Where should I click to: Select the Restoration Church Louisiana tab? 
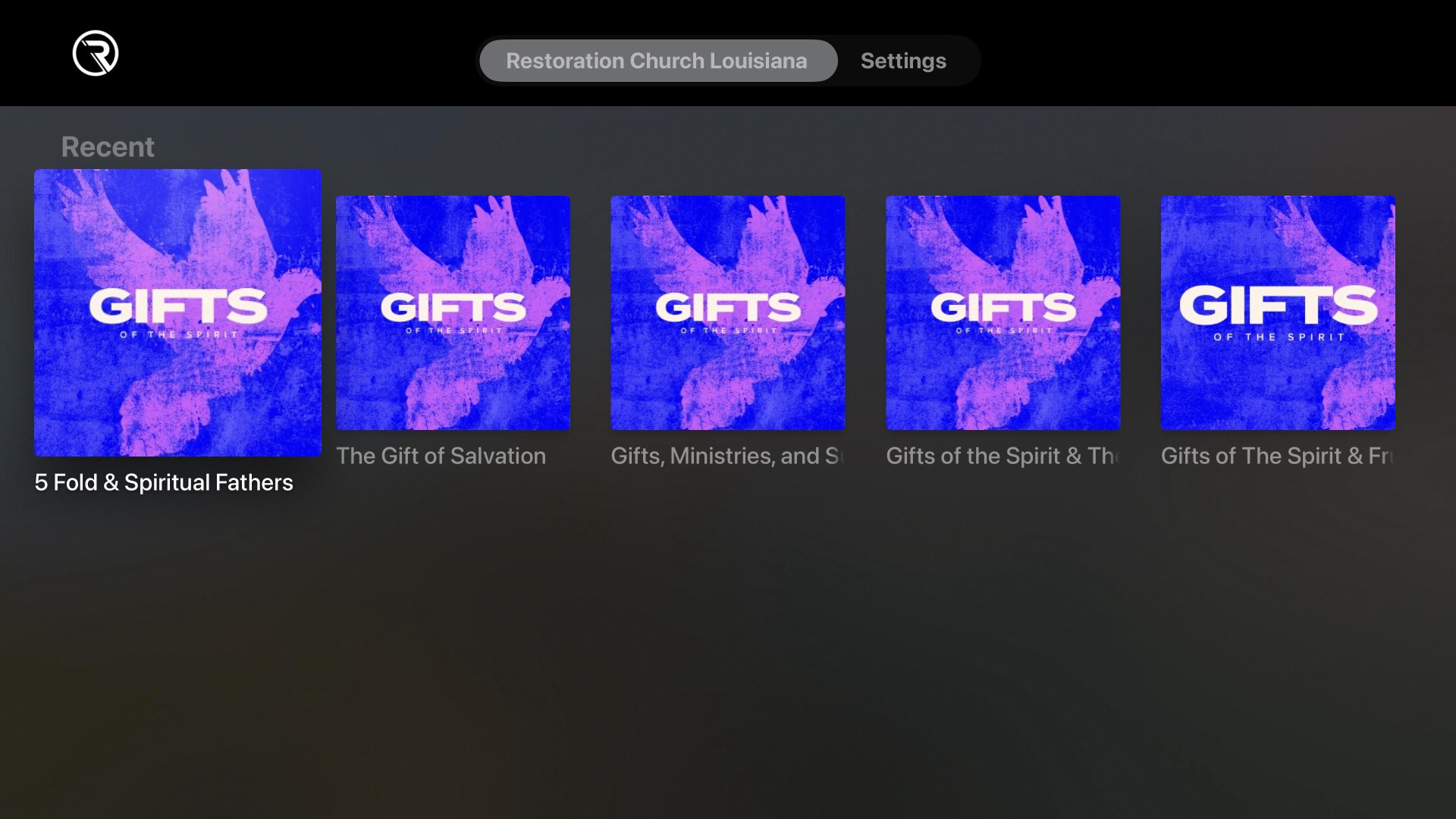click(x=657, y=61)
